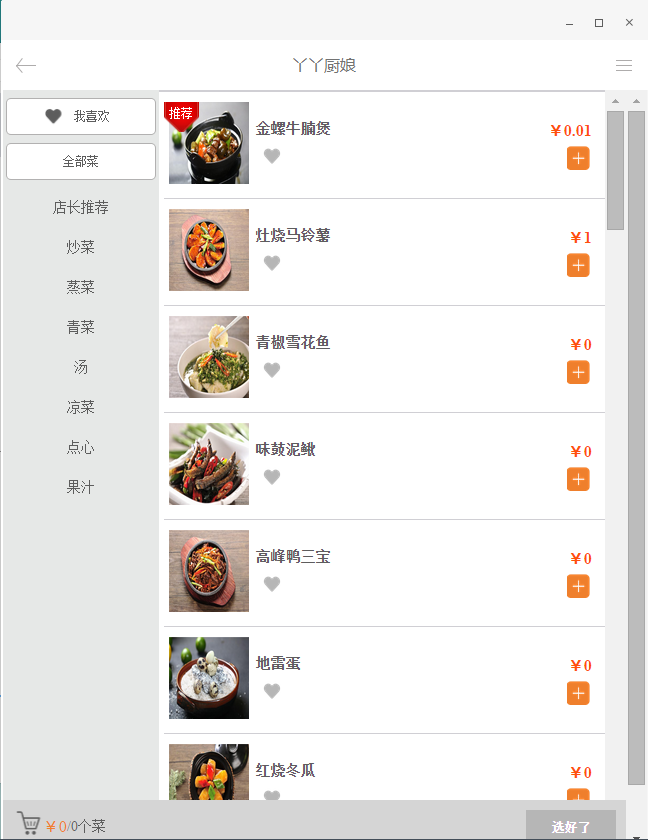Select the 蒸菜 category

pos(81,287)
